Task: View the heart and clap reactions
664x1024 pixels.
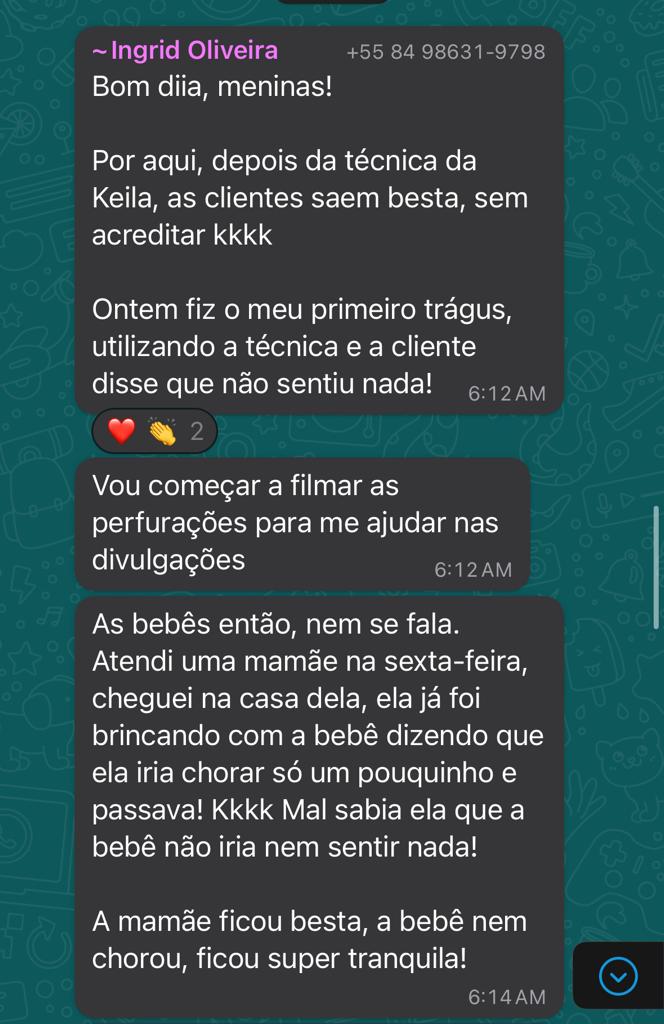Action: point(154,432)
